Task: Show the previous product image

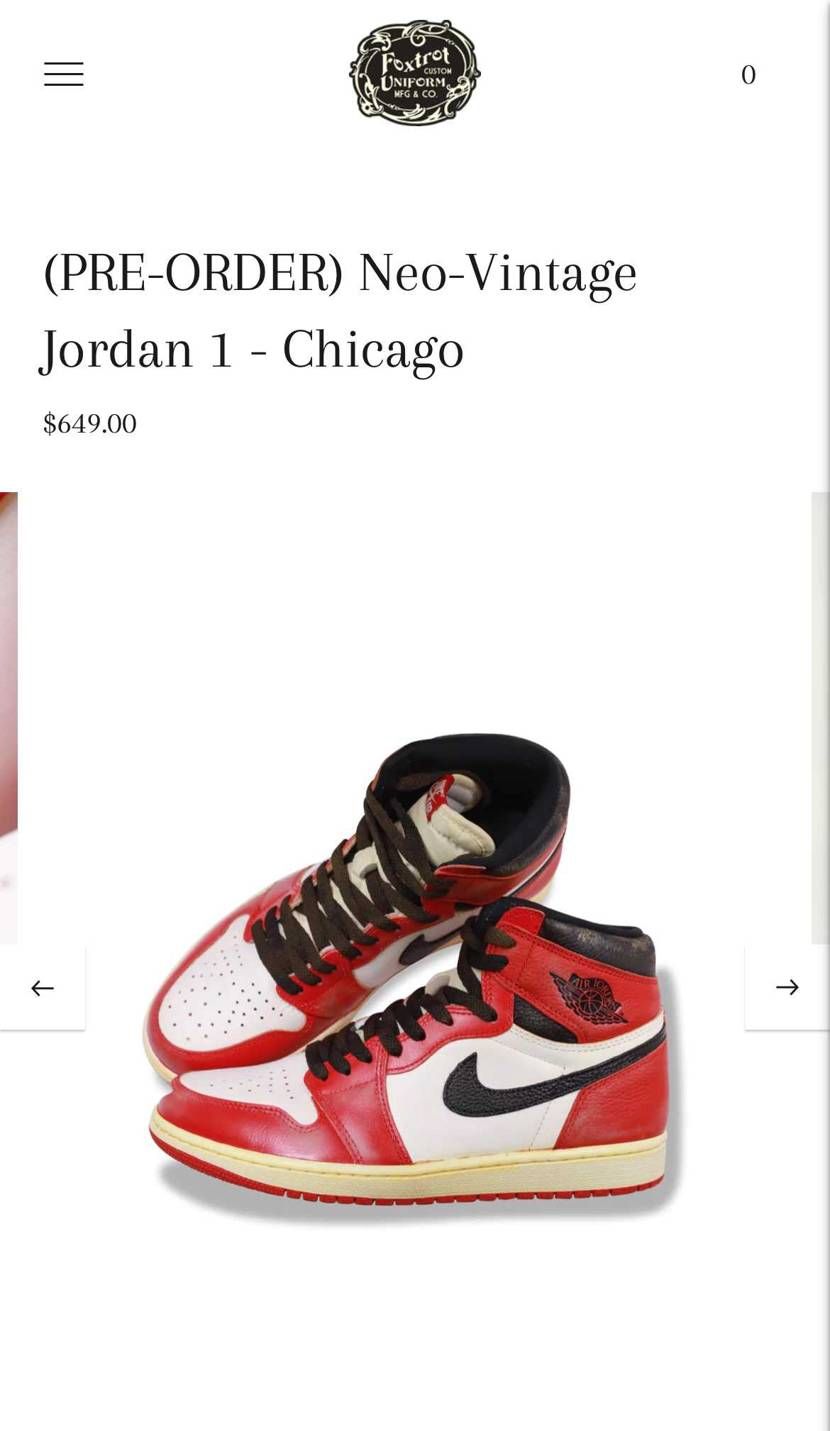Action: 42,988
